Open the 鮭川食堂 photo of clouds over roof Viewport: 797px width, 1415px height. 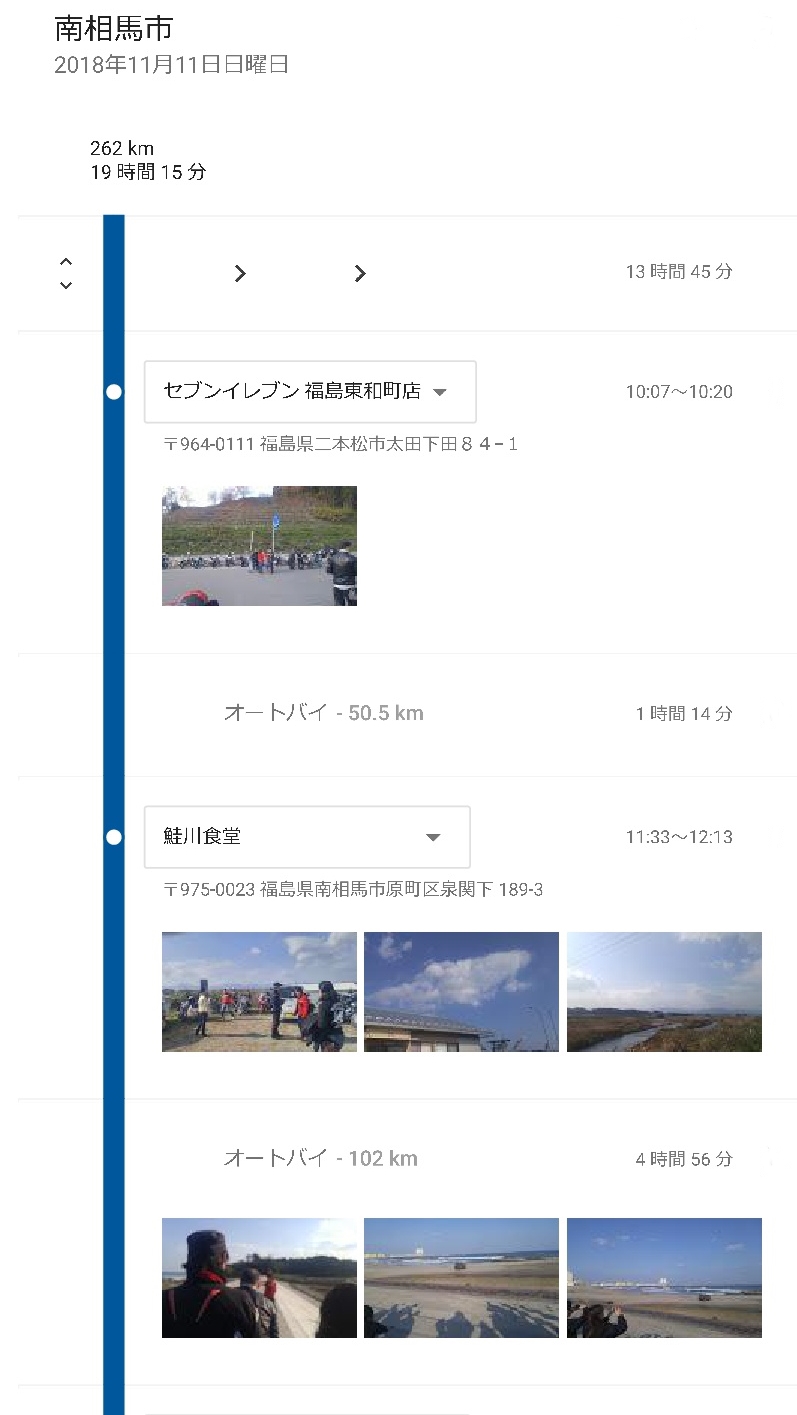tap(461, 992)
